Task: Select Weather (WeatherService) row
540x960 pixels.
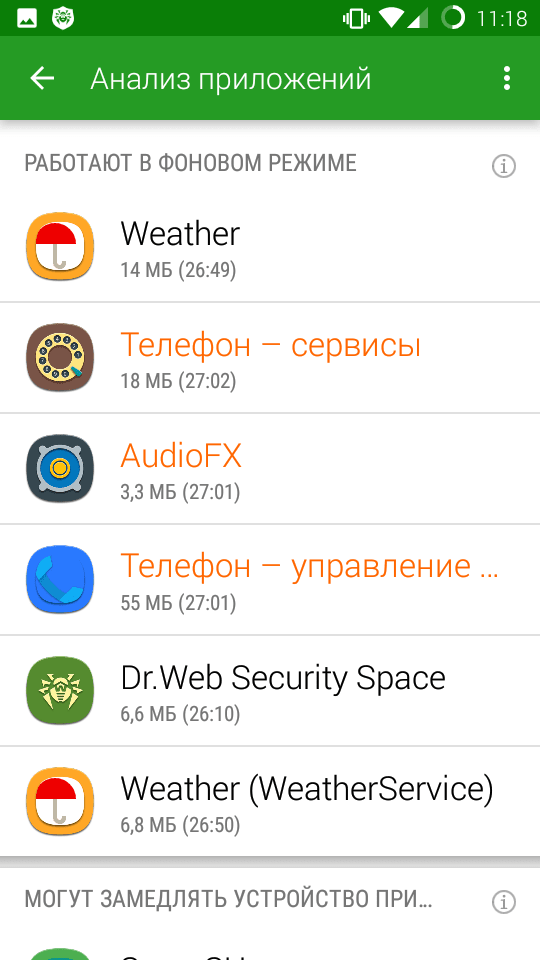Action: point(270,802)
